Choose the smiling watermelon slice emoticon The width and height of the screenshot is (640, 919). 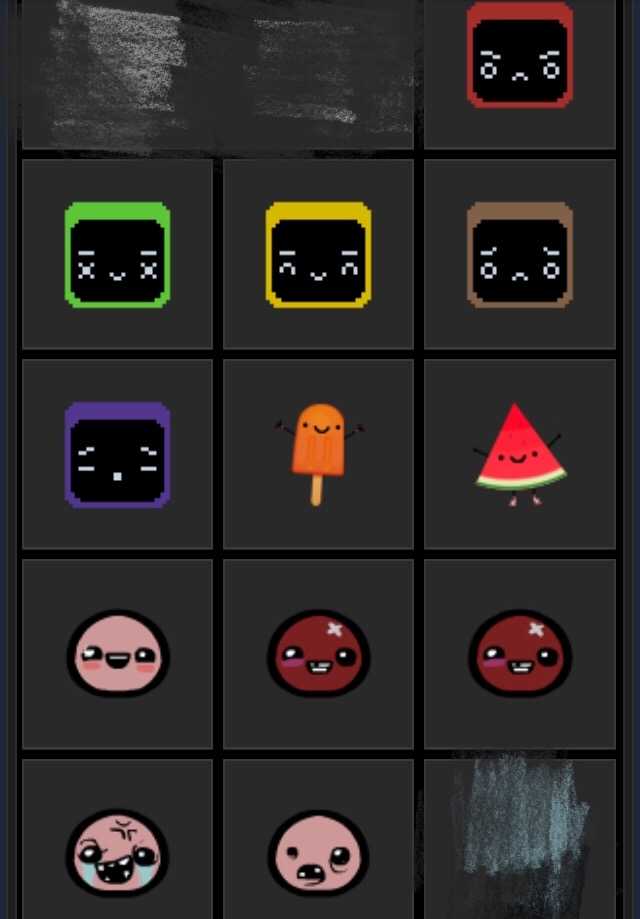pyautogui.click(x=519, y=453)
